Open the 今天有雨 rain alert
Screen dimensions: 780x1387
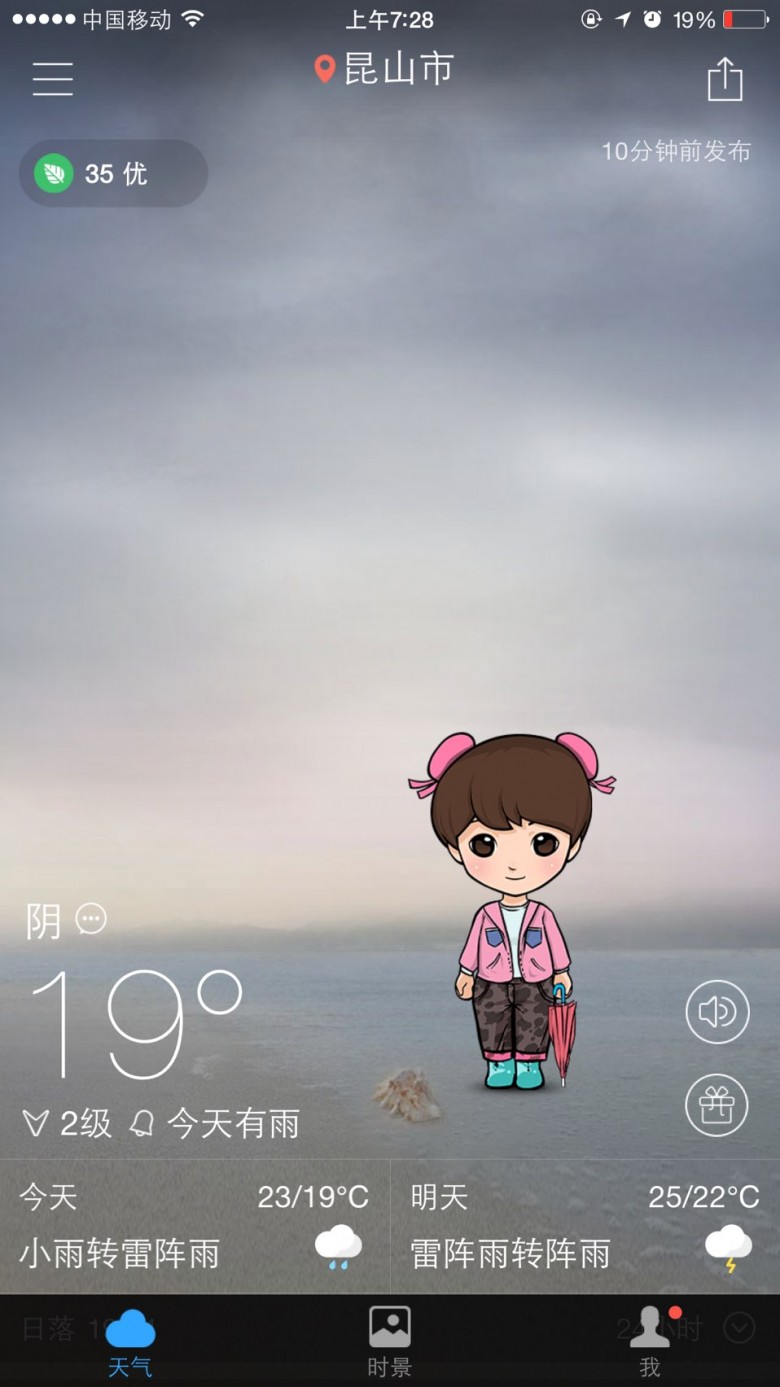pos(216,1124)
